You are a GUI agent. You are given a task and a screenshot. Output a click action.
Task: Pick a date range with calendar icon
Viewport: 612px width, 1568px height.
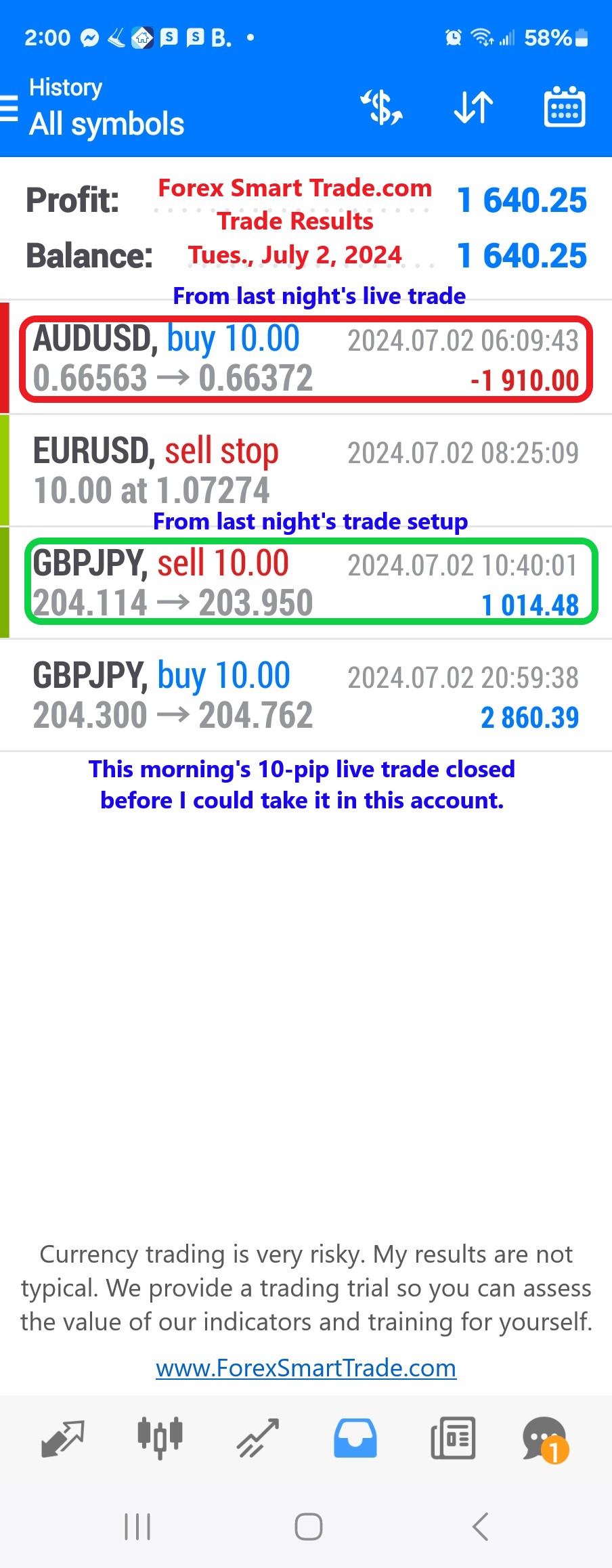coord(565,108)
